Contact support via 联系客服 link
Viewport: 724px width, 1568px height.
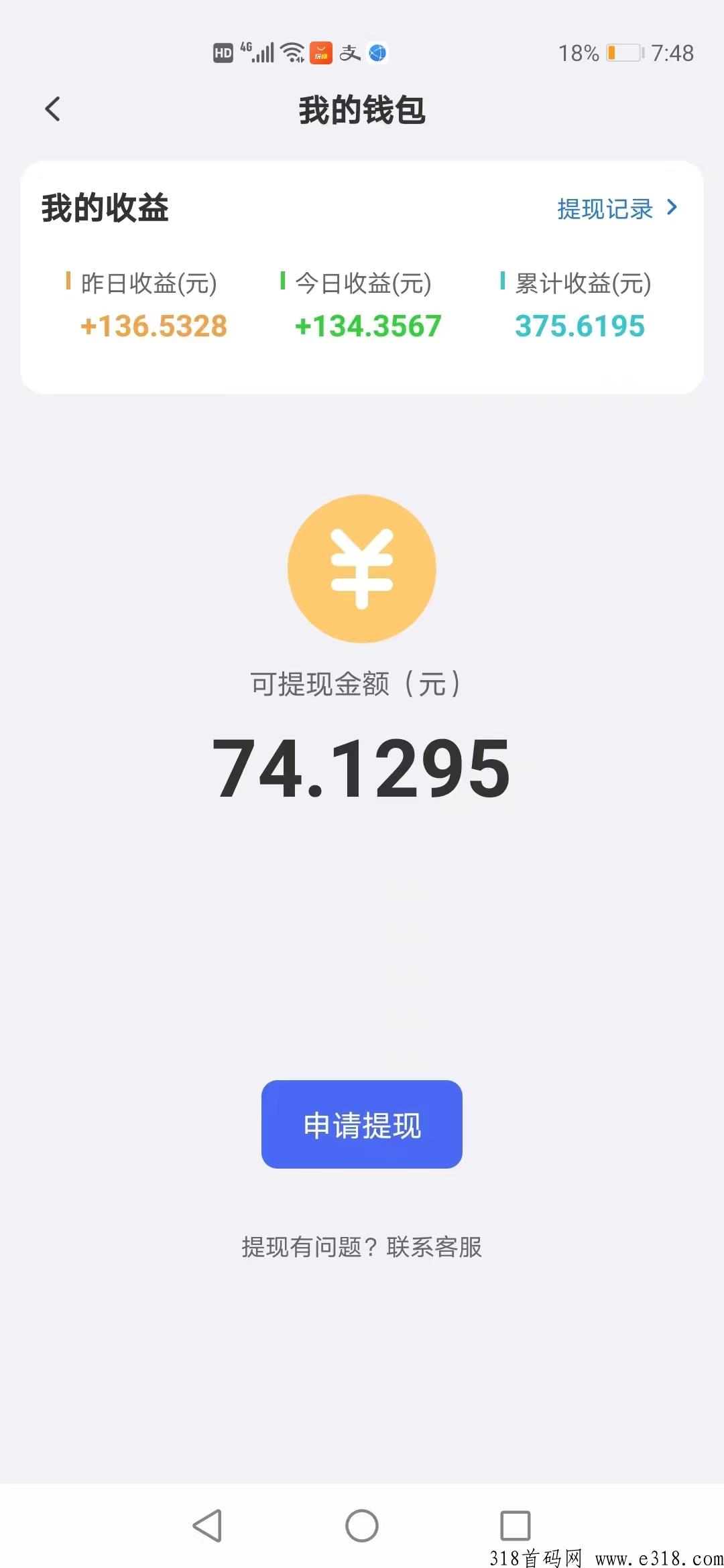click(434, 1247)
